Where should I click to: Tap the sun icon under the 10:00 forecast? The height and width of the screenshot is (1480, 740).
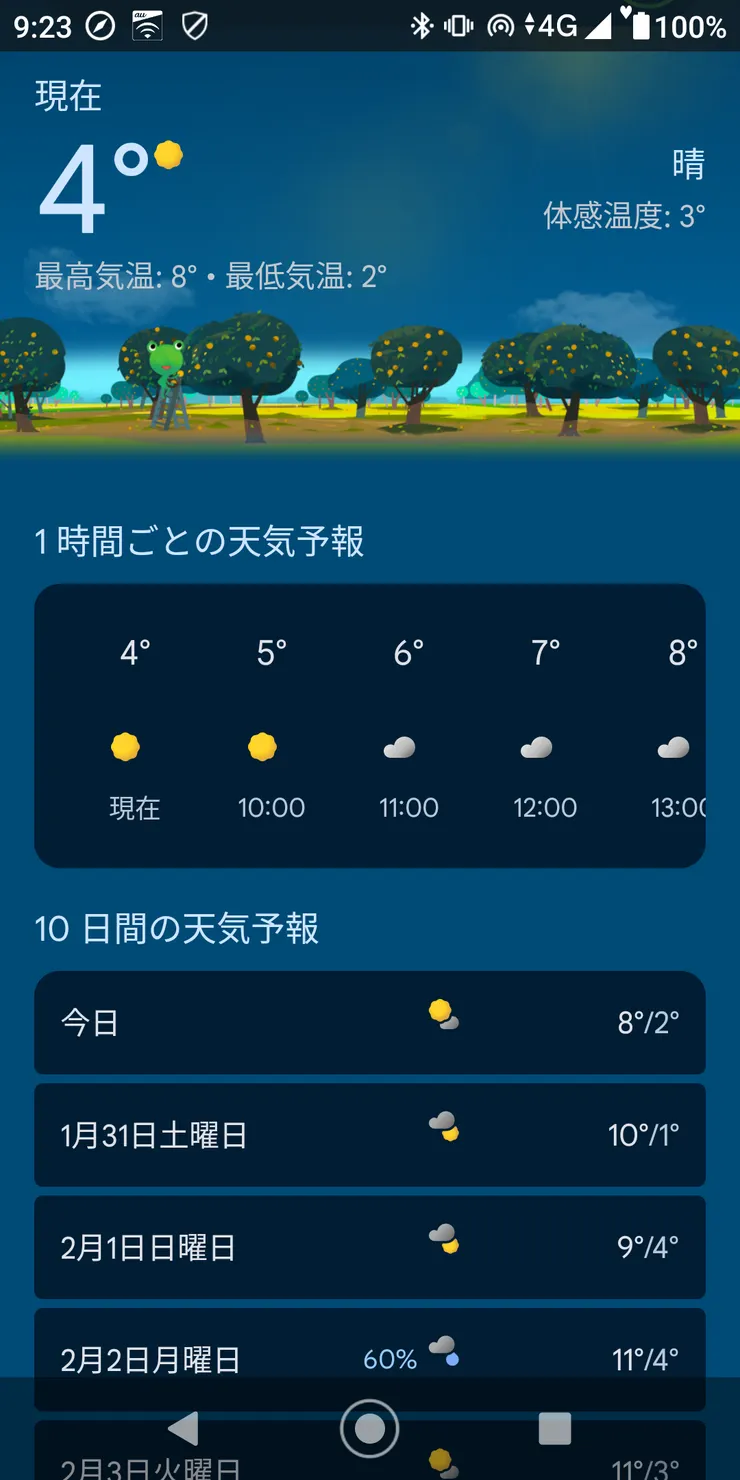[x=262, y=746]
